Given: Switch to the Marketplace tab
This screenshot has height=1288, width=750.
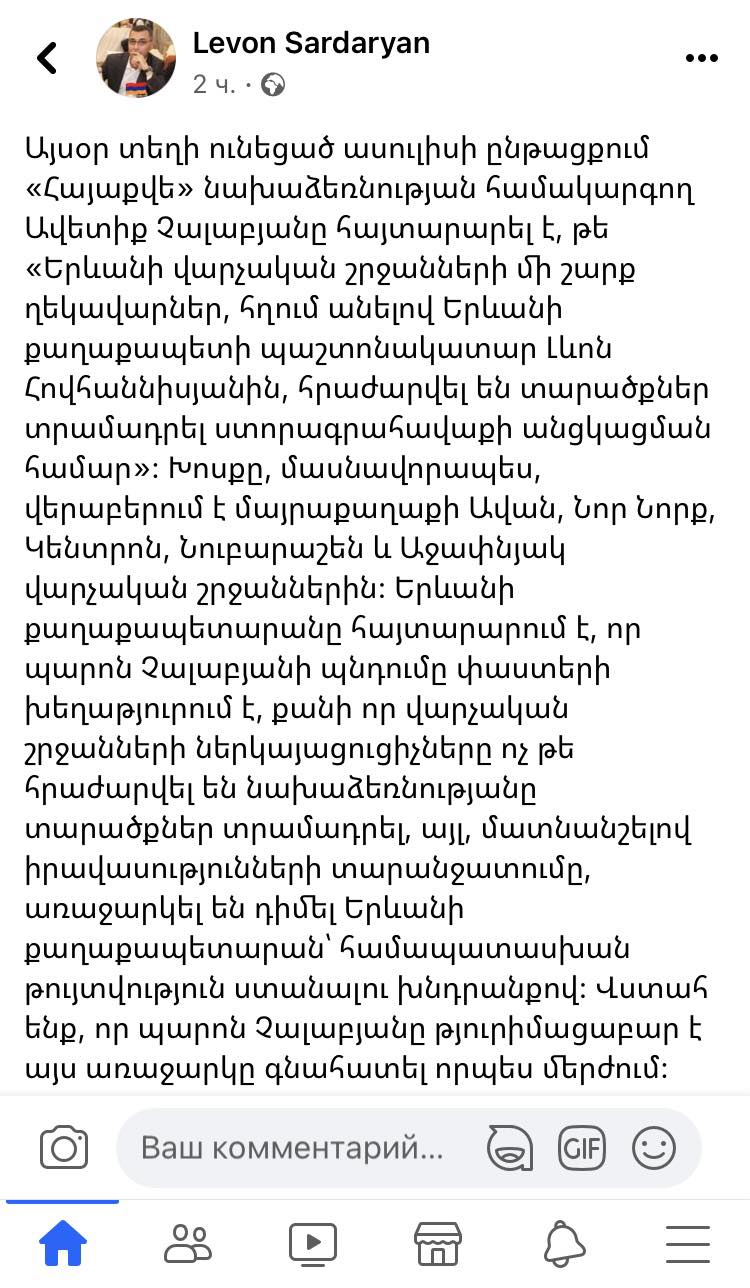Looking at the screenshot, I should (438, 1244).
